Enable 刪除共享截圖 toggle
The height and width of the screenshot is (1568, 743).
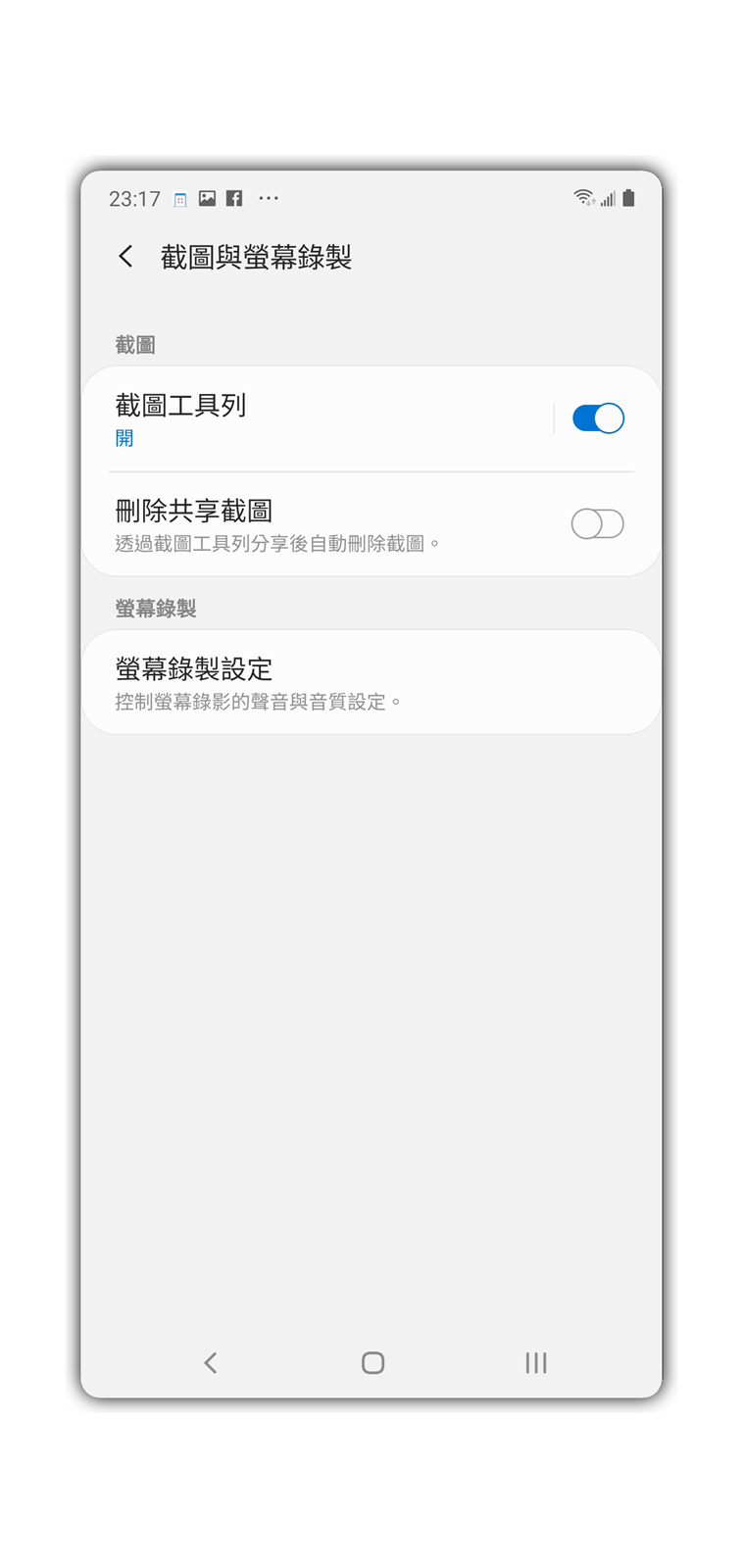(x=598, y=524)
